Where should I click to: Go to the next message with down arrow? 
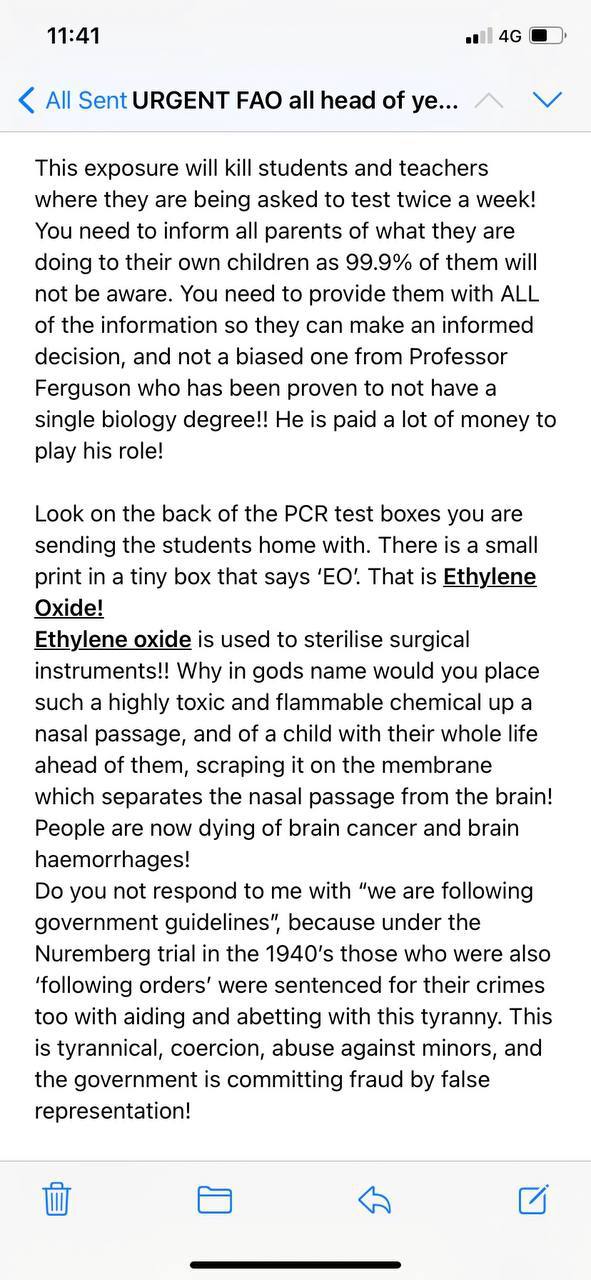548,100
